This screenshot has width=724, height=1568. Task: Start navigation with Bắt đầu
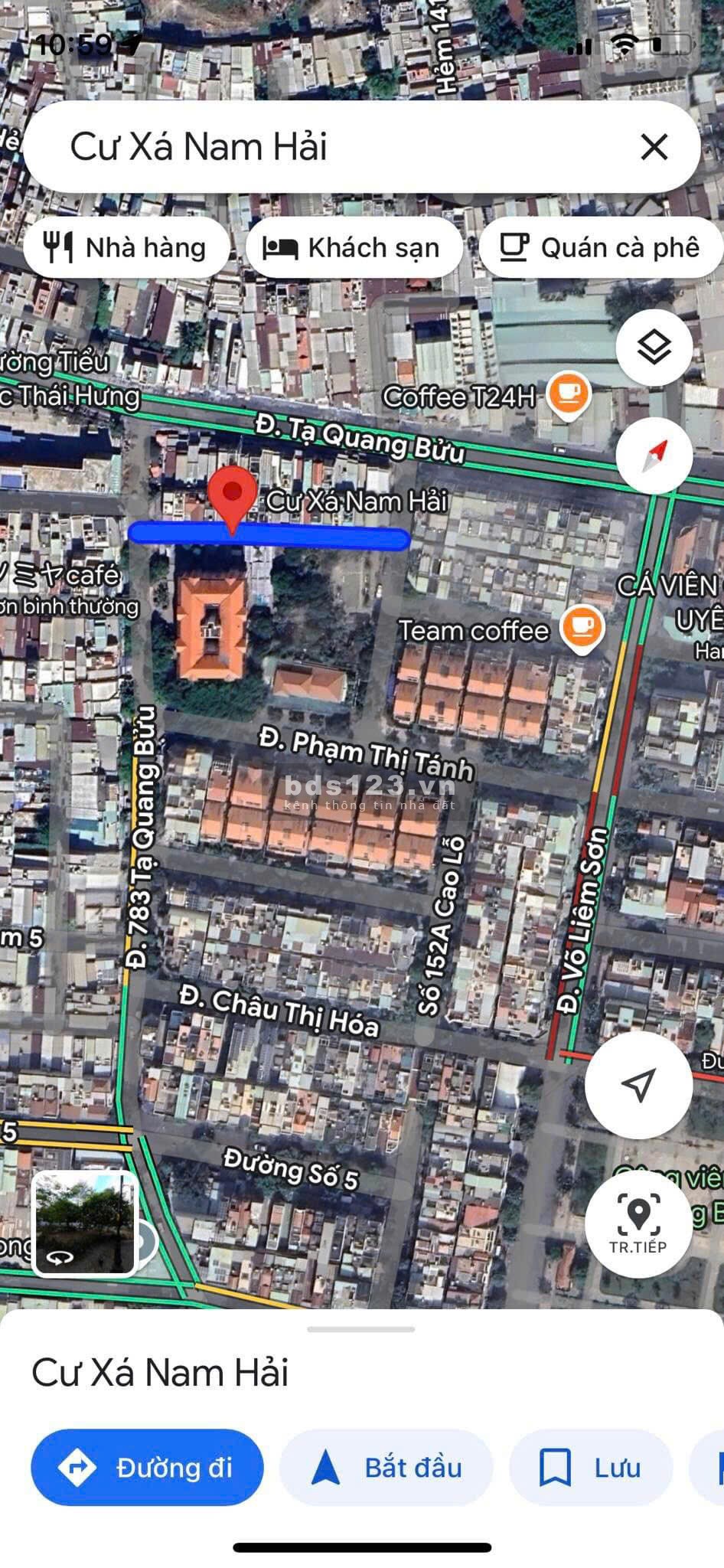(x=386, y=1467)
